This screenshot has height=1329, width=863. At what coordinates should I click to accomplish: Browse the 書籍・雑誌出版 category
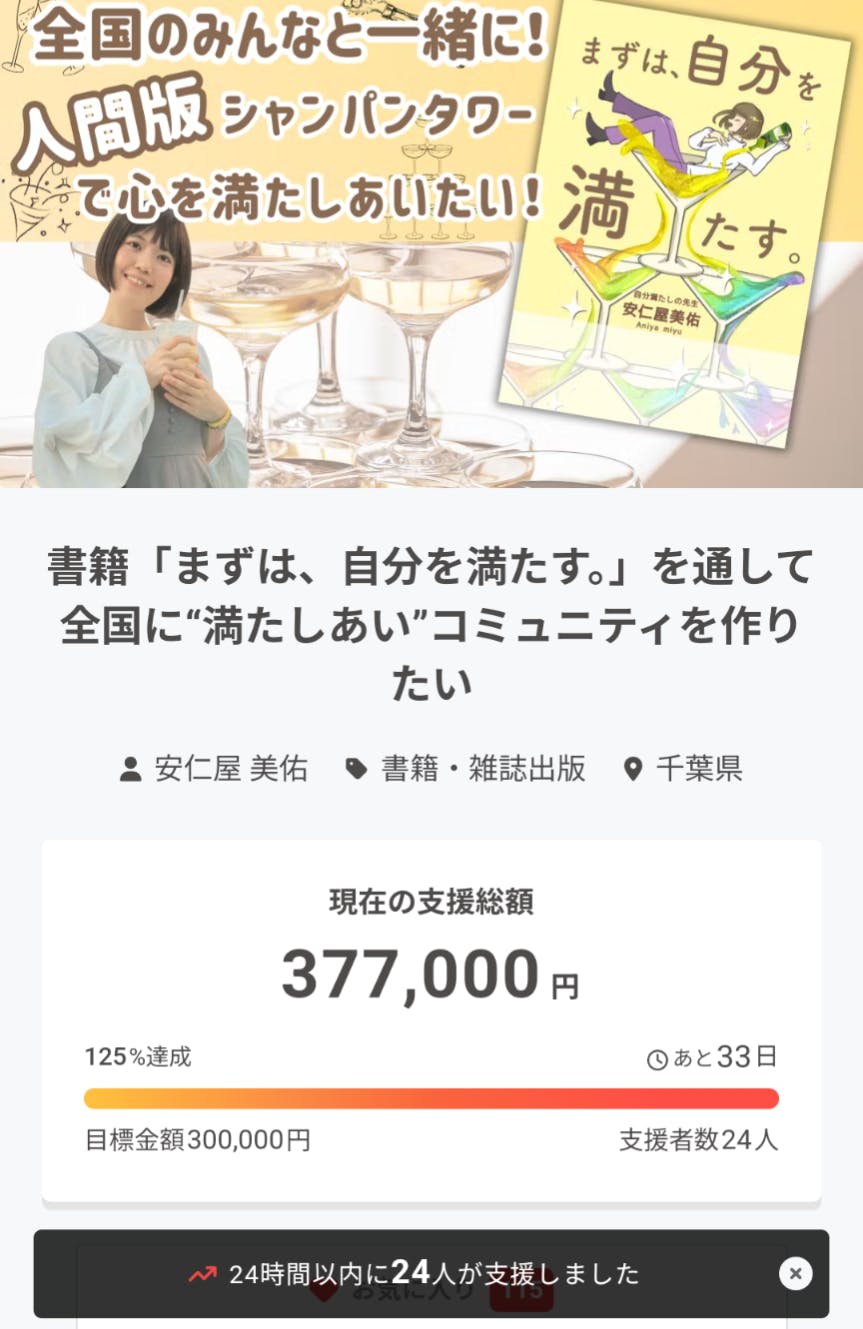[x=482, y=769]
